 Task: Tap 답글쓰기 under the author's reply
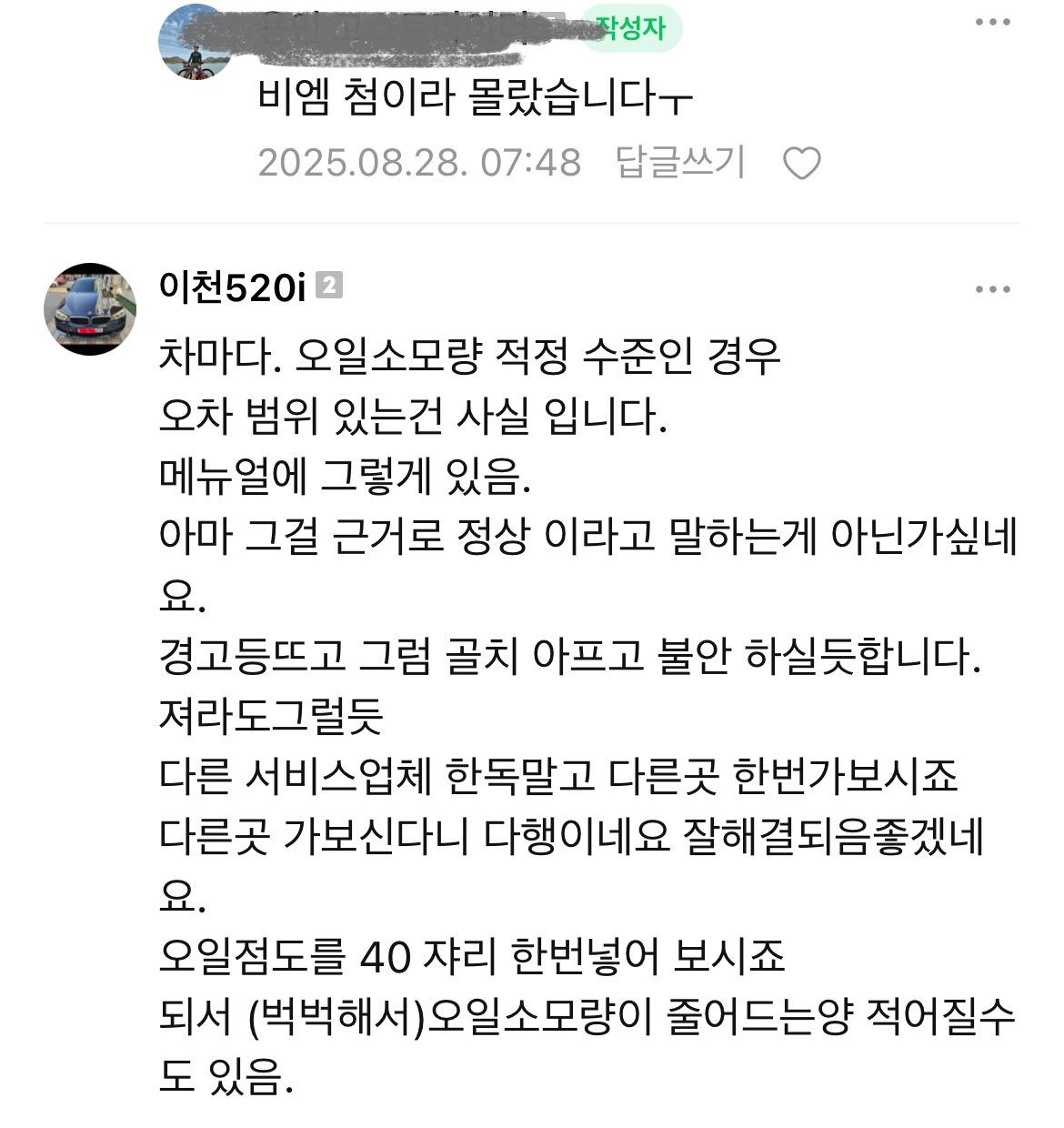click(x=680, y=163)
